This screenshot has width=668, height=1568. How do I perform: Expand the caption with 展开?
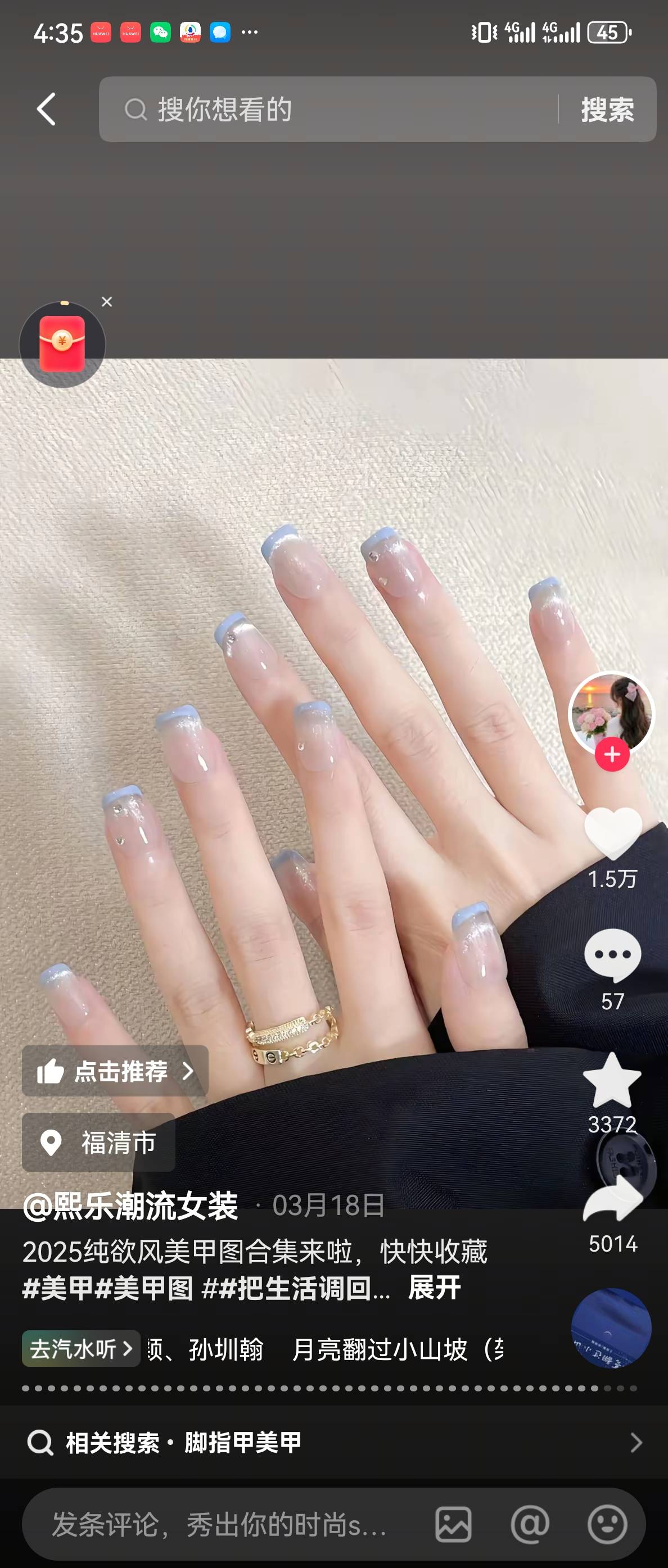(x=434, y=1288)
